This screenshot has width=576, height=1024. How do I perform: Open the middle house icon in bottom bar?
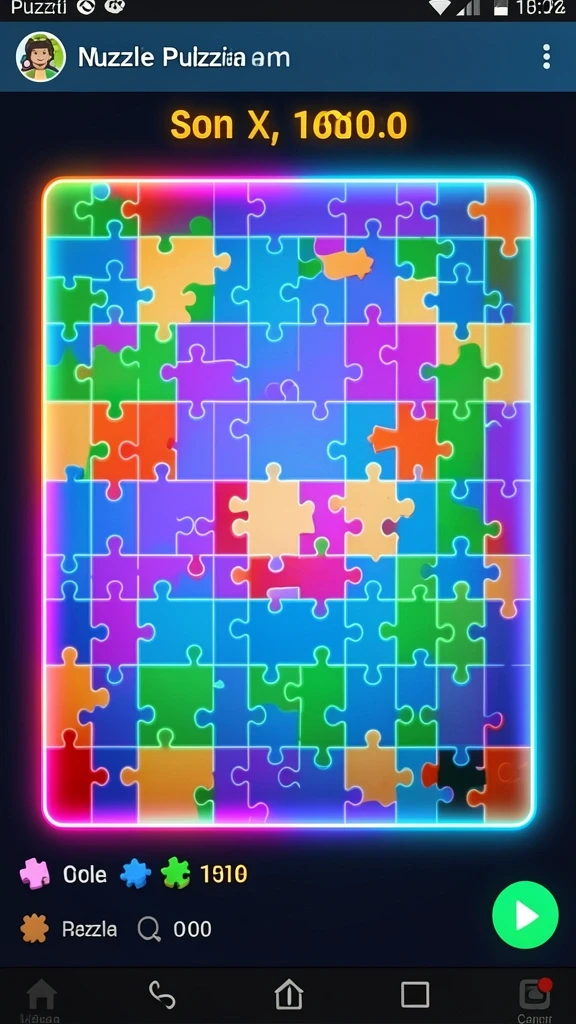pos(289,995)
